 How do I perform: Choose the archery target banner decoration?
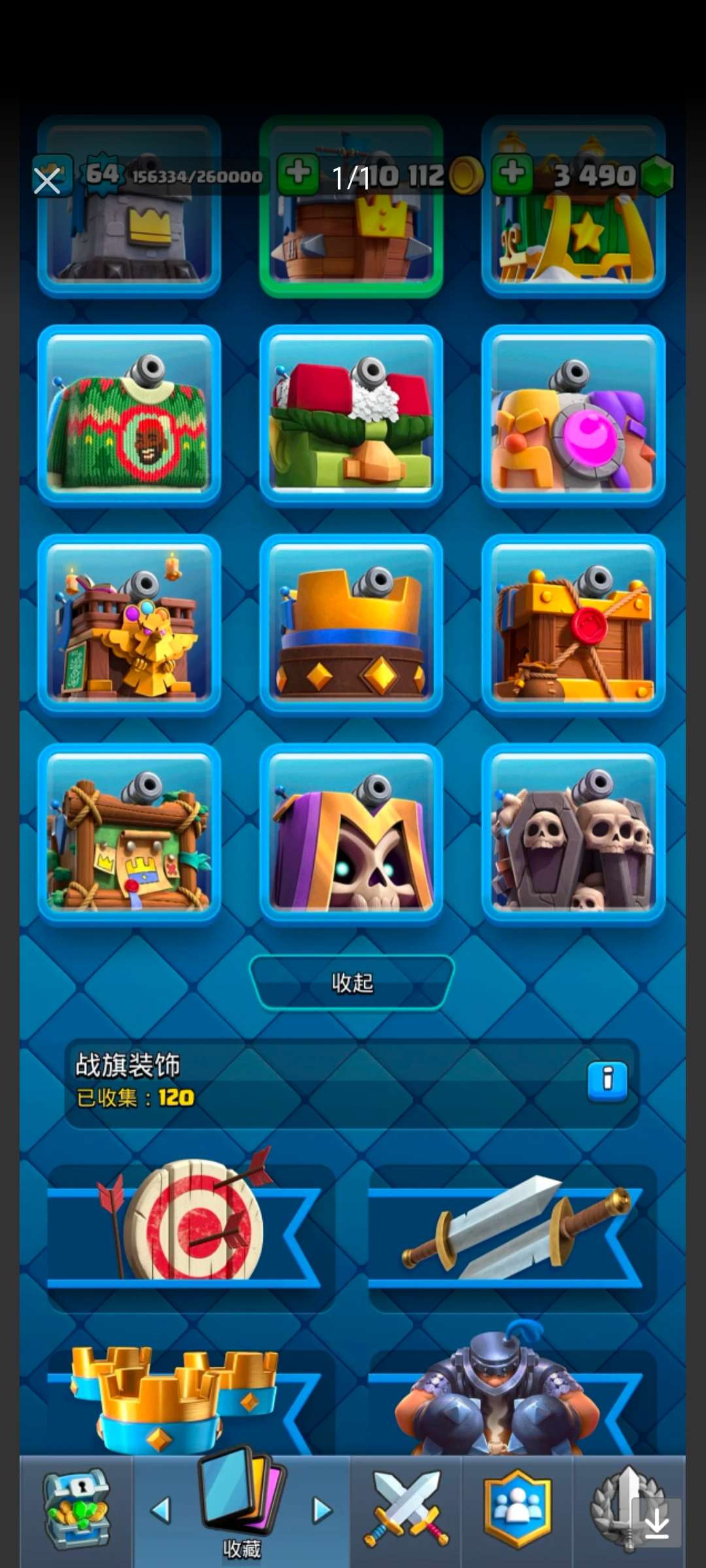coord(190,1227)
